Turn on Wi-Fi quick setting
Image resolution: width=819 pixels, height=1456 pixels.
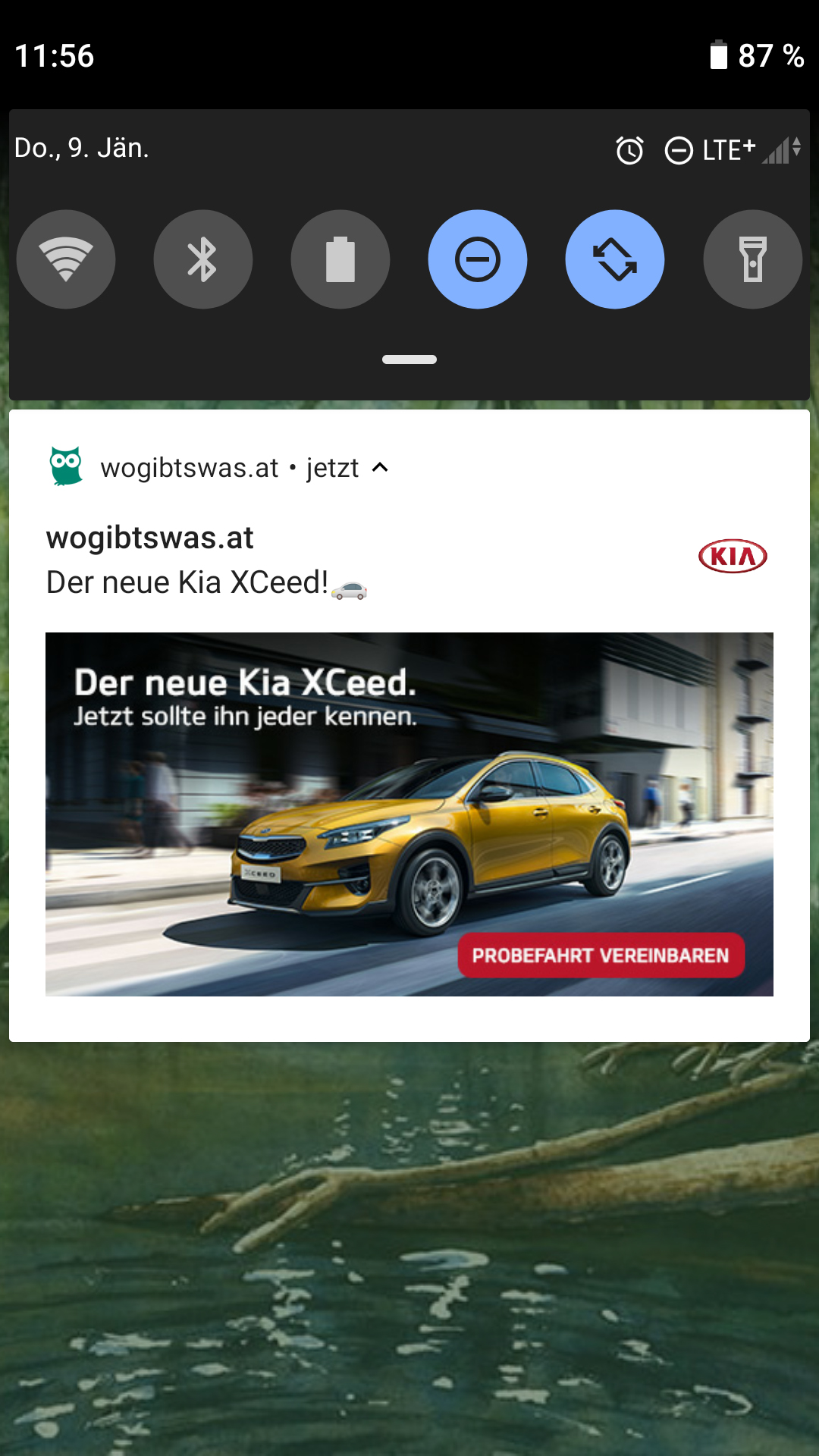[x=66, y=259]
